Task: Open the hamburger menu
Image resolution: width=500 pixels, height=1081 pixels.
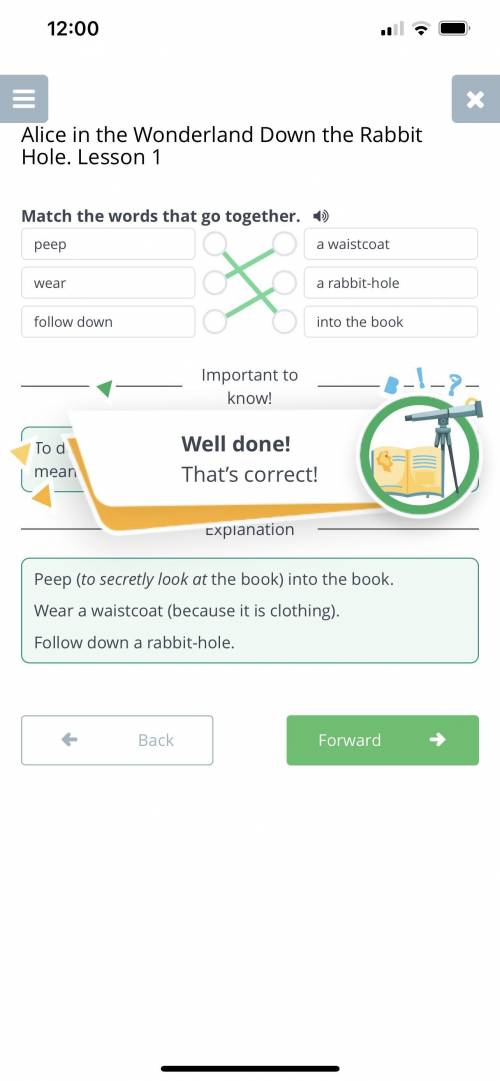Action: point(23,99)
